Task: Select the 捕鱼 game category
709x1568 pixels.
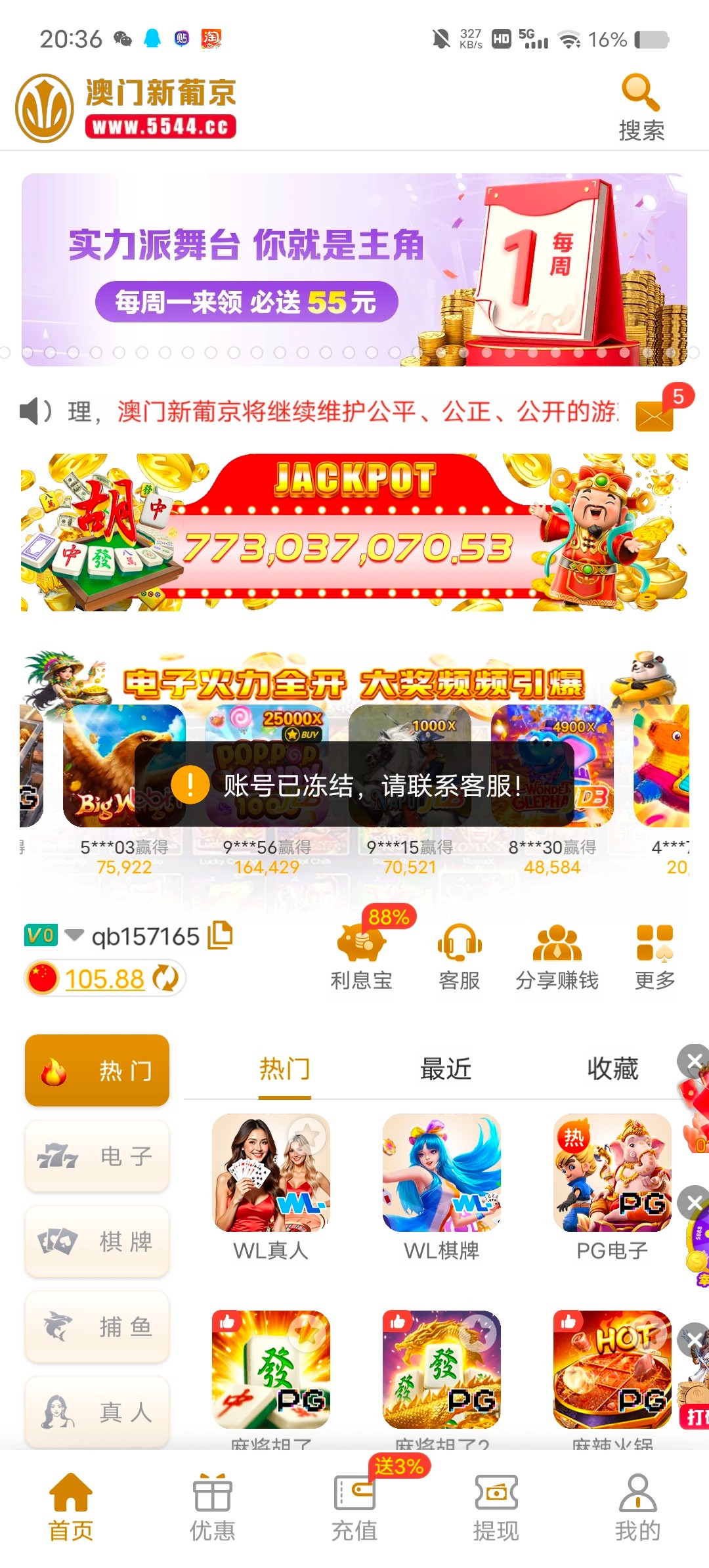Action: point(97,1326)
